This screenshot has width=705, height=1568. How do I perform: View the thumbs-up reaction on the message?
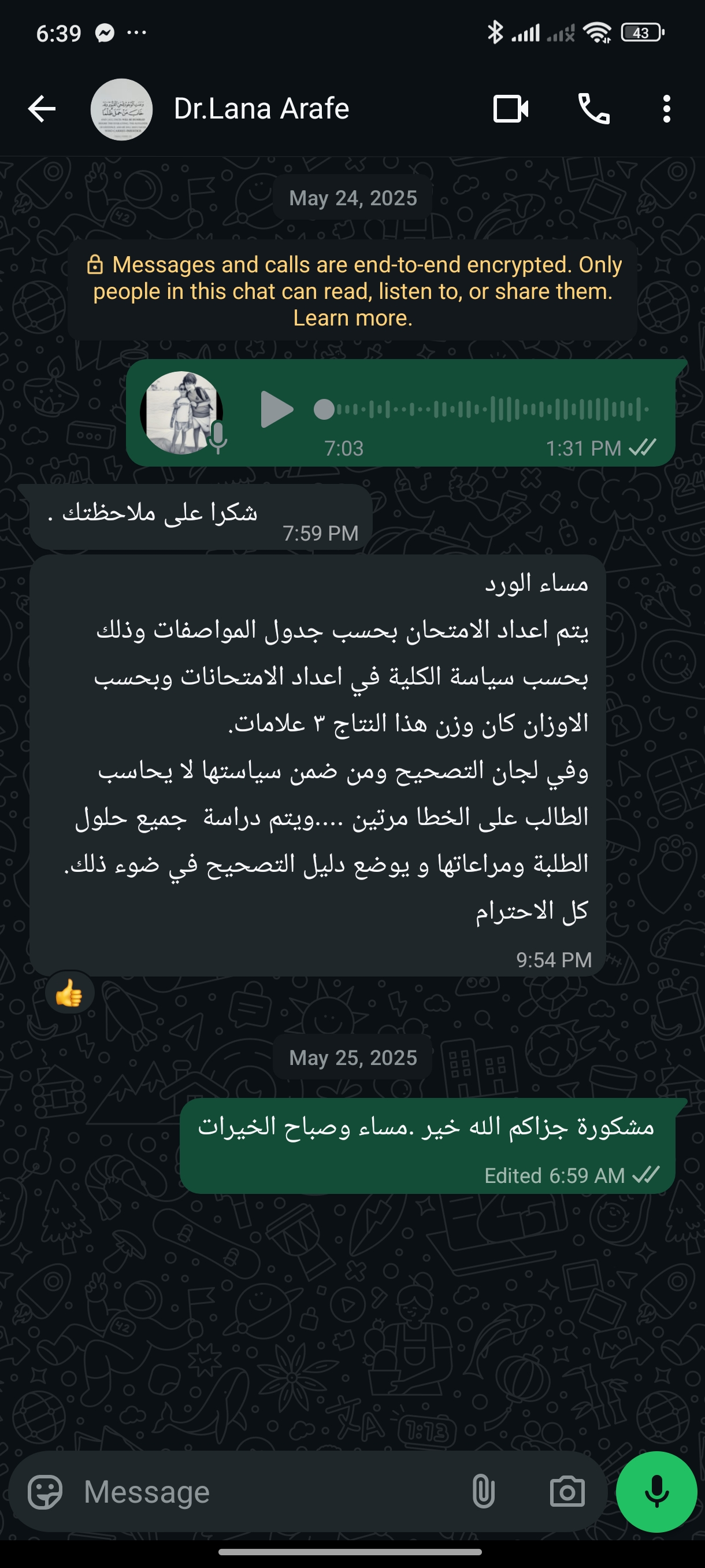pyautogui.click(x=69, y=994)
